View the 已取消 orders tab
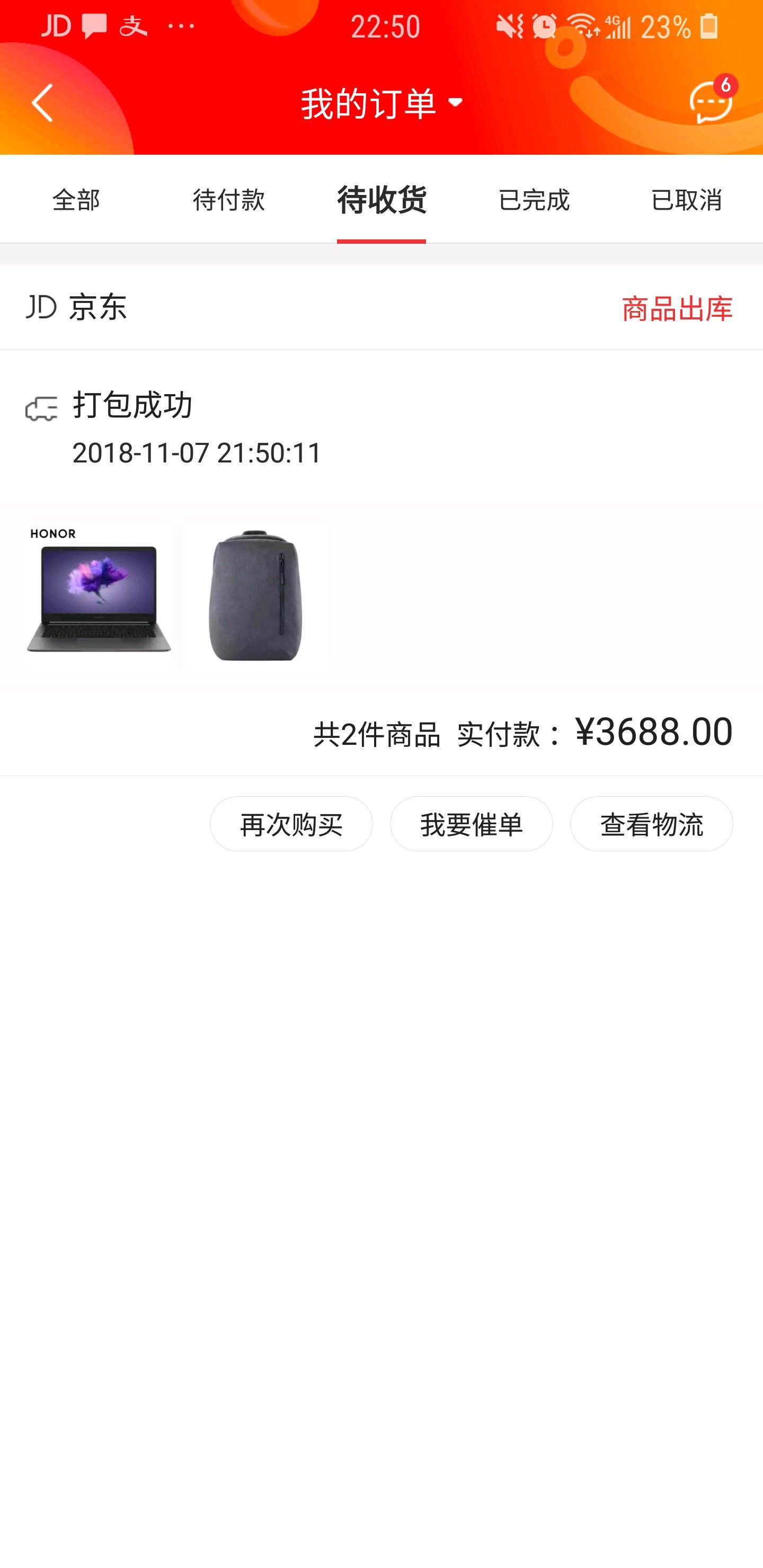The height and width of the screenshot is (1568, 763). [x=686, y=200]
